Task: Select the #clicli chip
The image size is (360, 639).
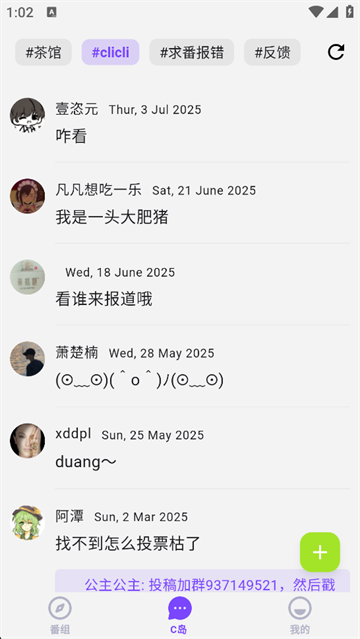Action: coord(110,52)
